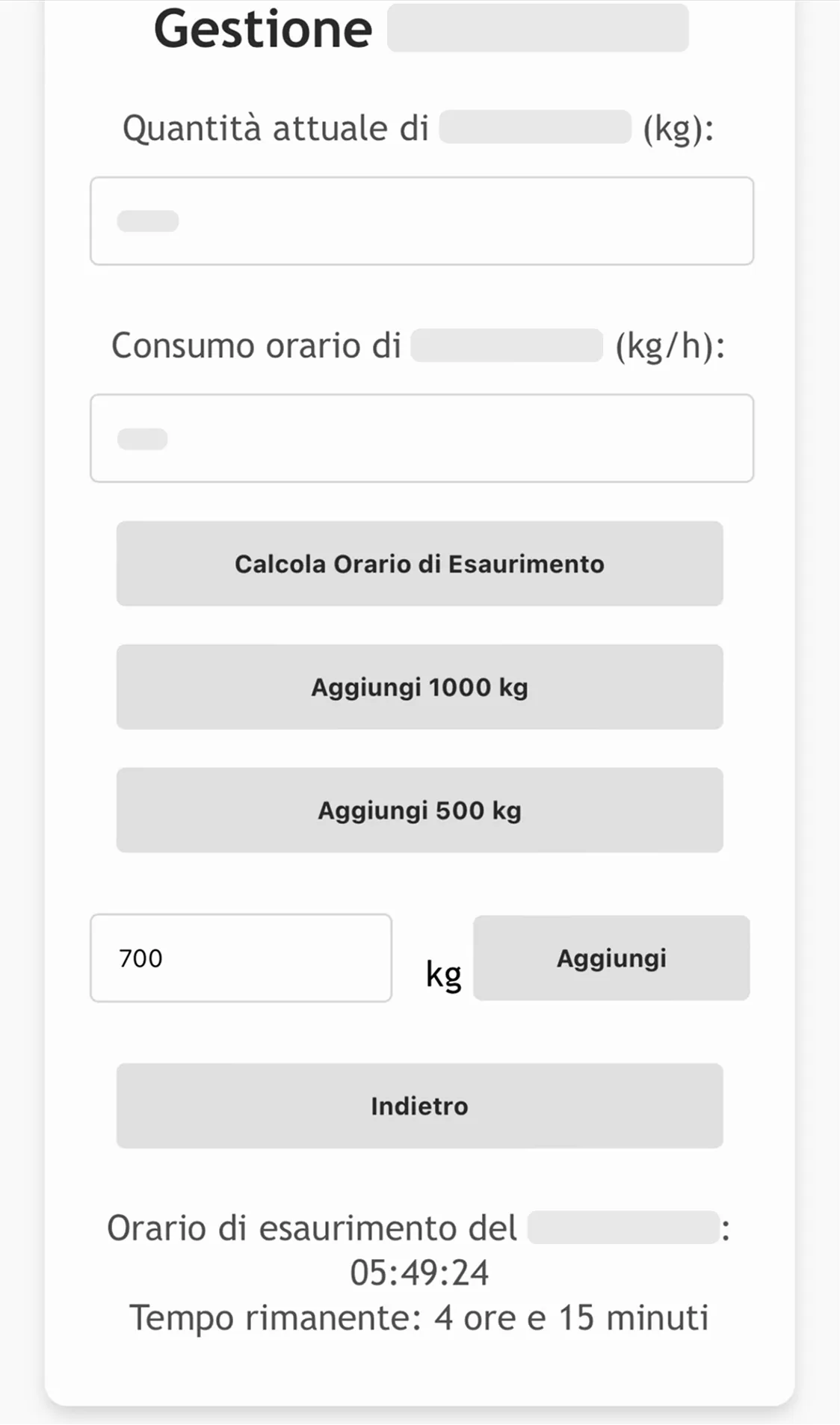Add one thousand kilograms to the stock
Image resolution: width=840 pixels, height=1425 pixels.
pos(420,686)
